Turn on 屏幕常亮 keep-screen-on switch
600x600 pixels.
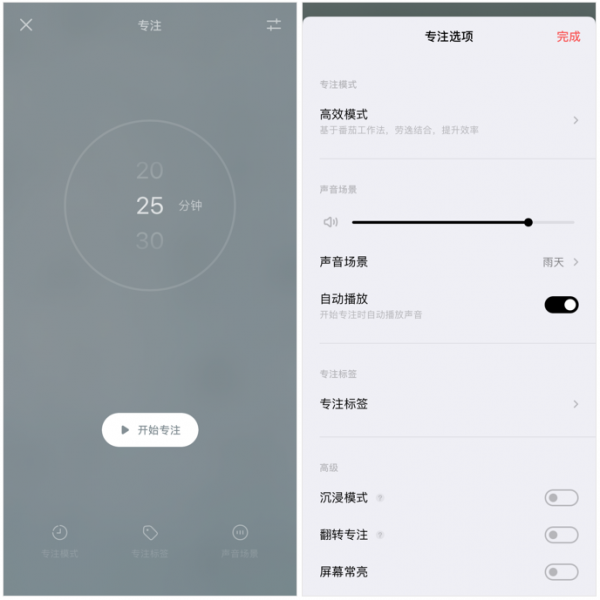561,572
